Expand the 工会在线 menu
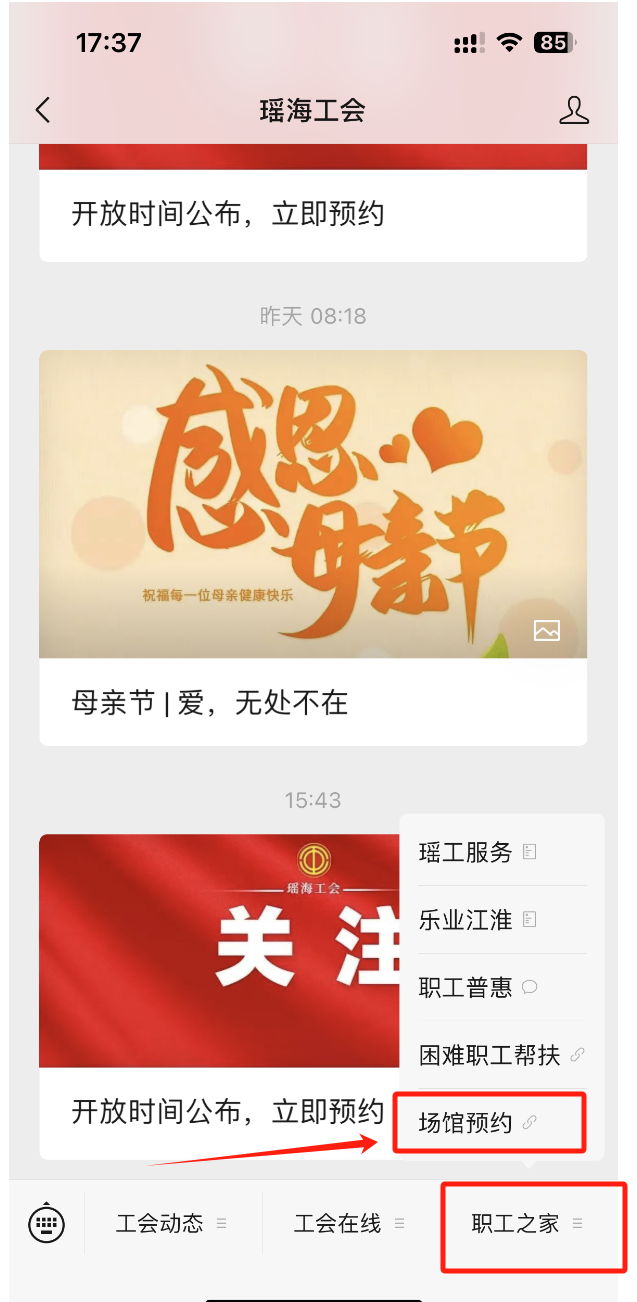Image resolution: width=637 pixels, height=1302 pixels. 349,1223
